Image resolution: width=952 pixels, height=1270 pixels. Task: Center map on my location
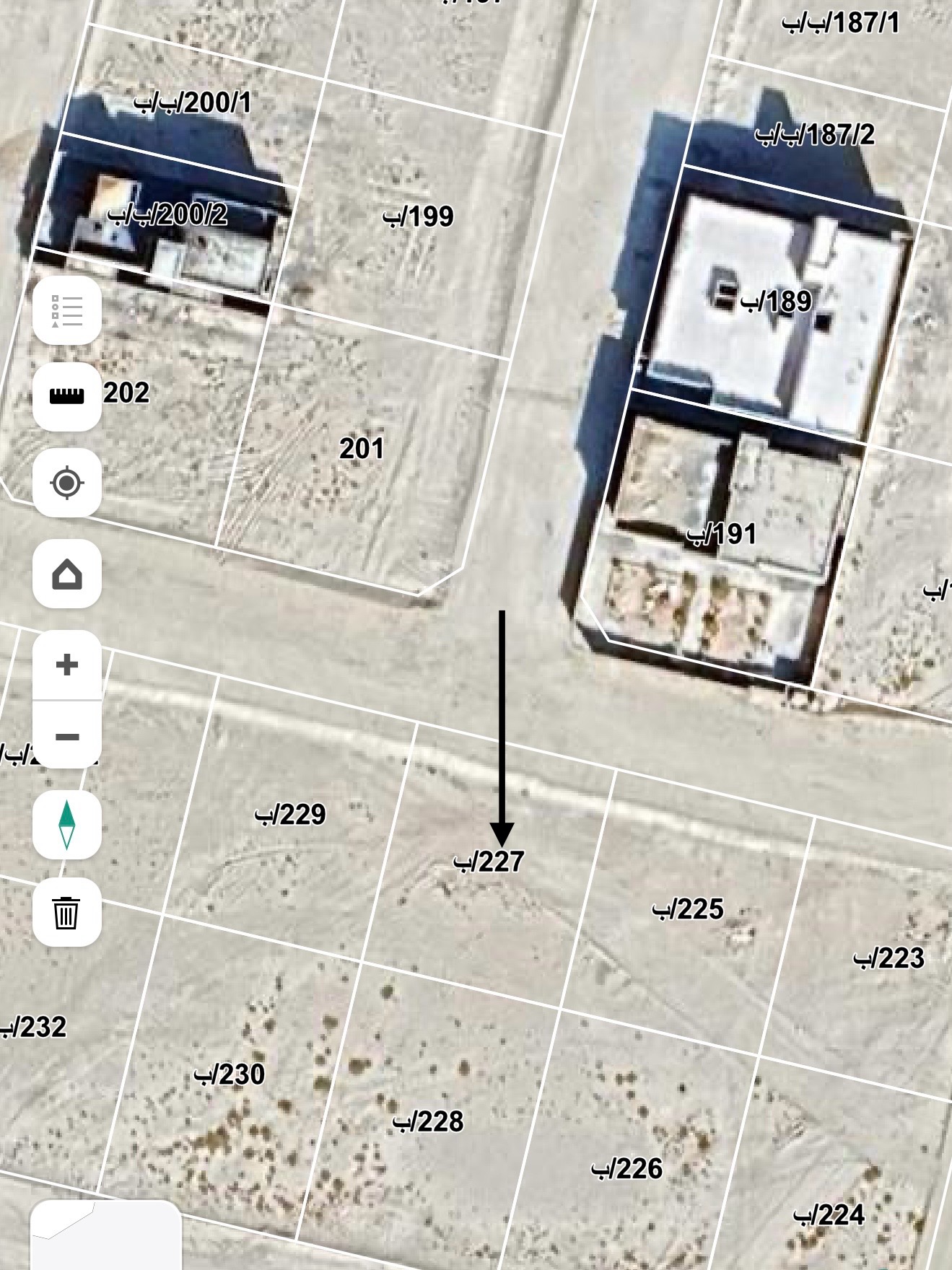[x=66, y=483]
